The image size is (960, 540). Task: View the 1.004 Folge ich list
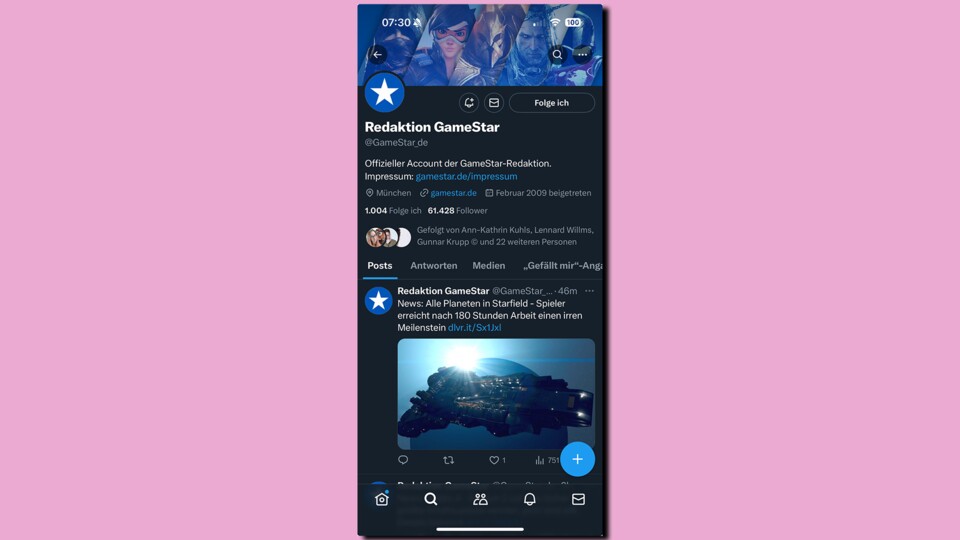pyautogui.click(x=392, y=211)
